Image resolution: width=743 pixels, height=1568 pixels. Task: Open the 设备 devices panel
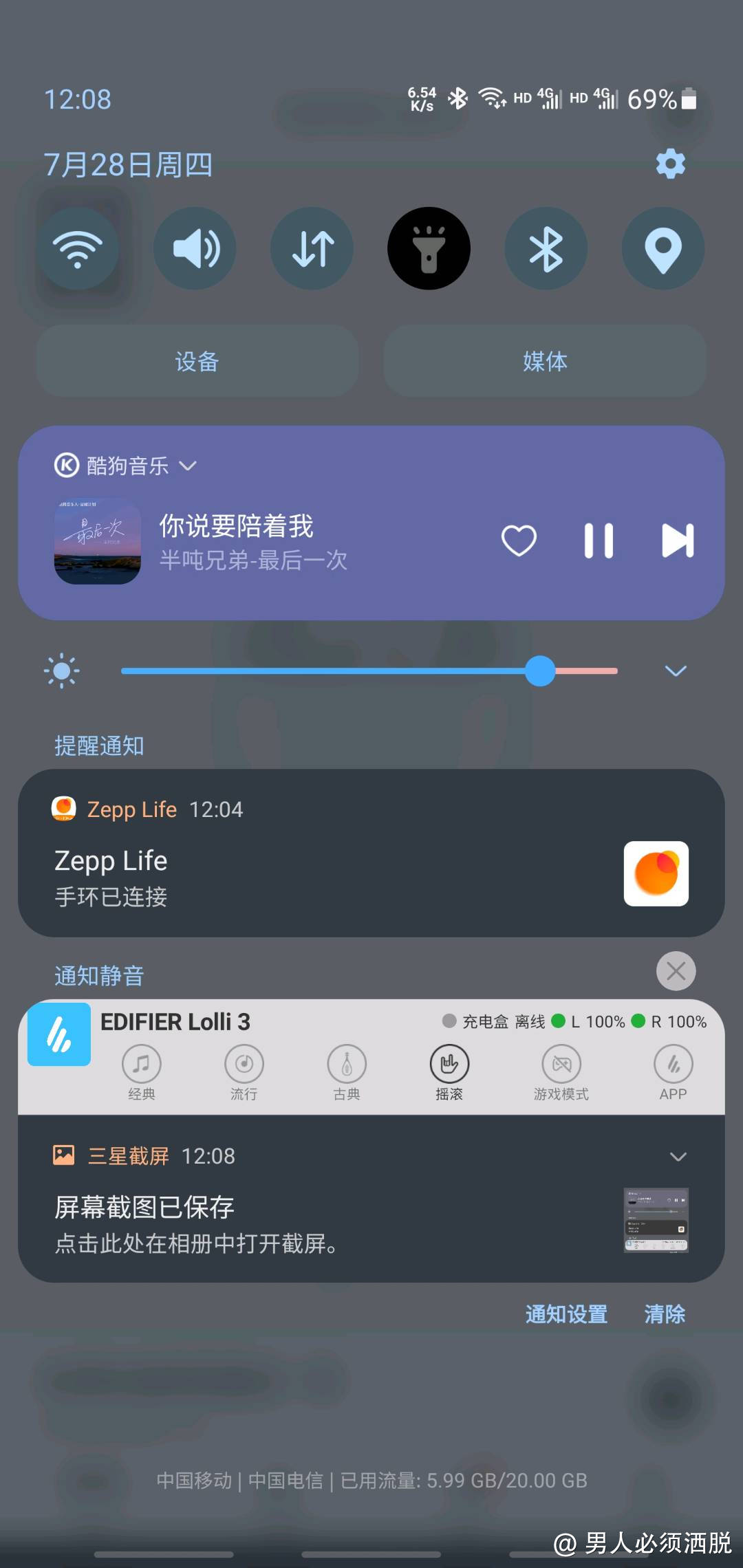tap(197, 361)
